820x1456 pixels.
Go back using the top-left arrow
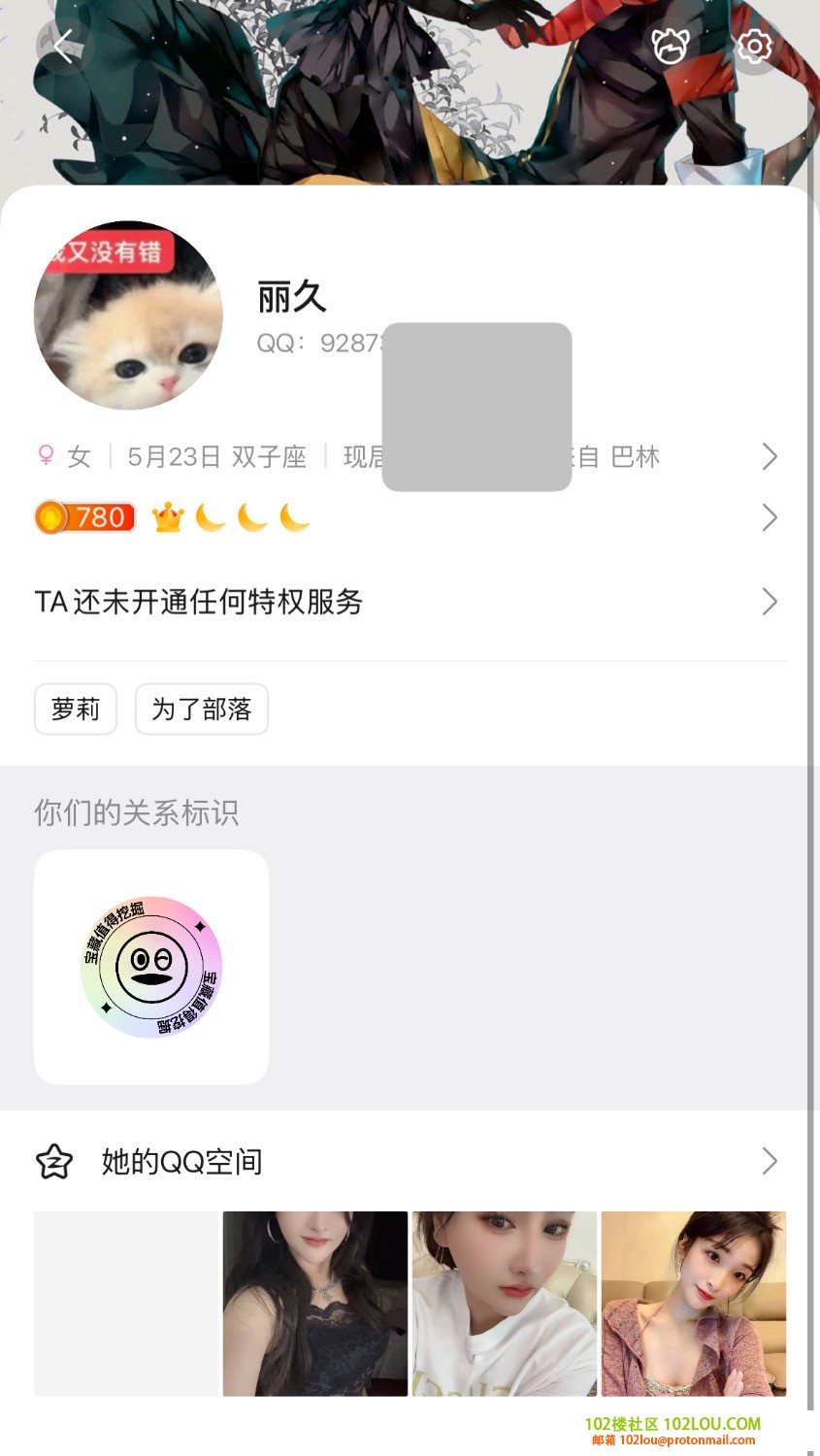click(64, 46)
